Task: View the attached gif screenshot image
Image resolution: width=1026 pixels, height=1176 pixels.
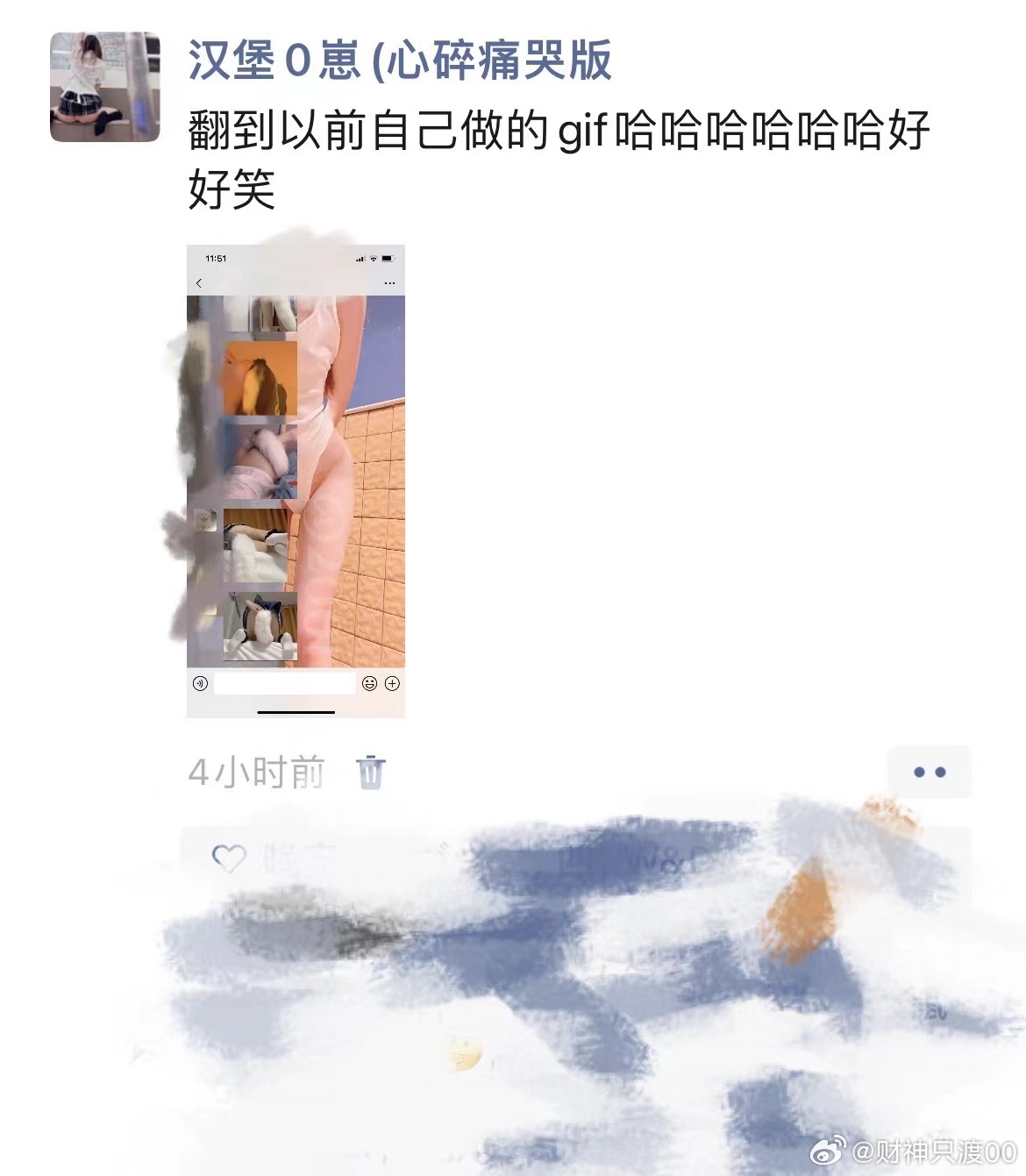Action: [x=296, y=481]
